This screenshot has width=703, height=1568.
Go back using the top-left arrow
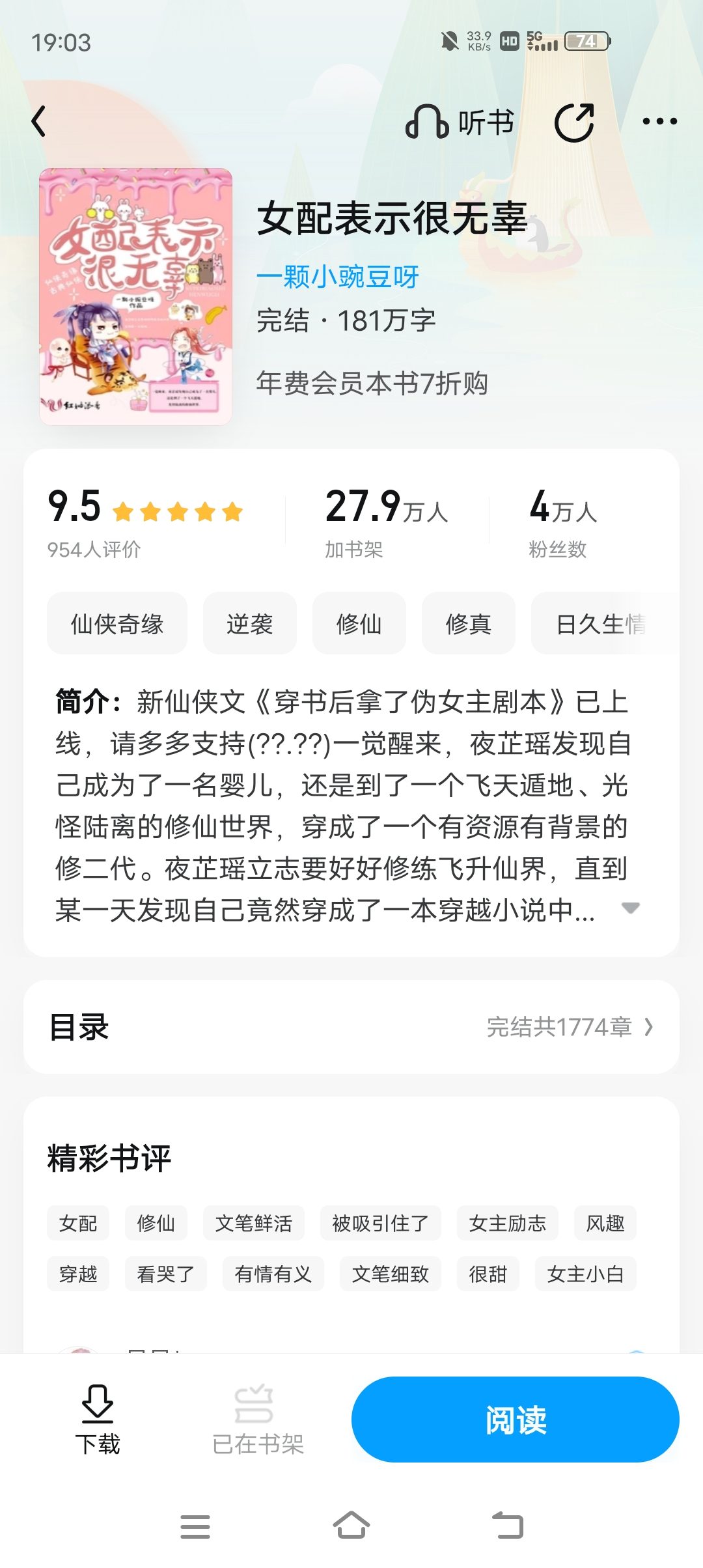click(39, 121)
